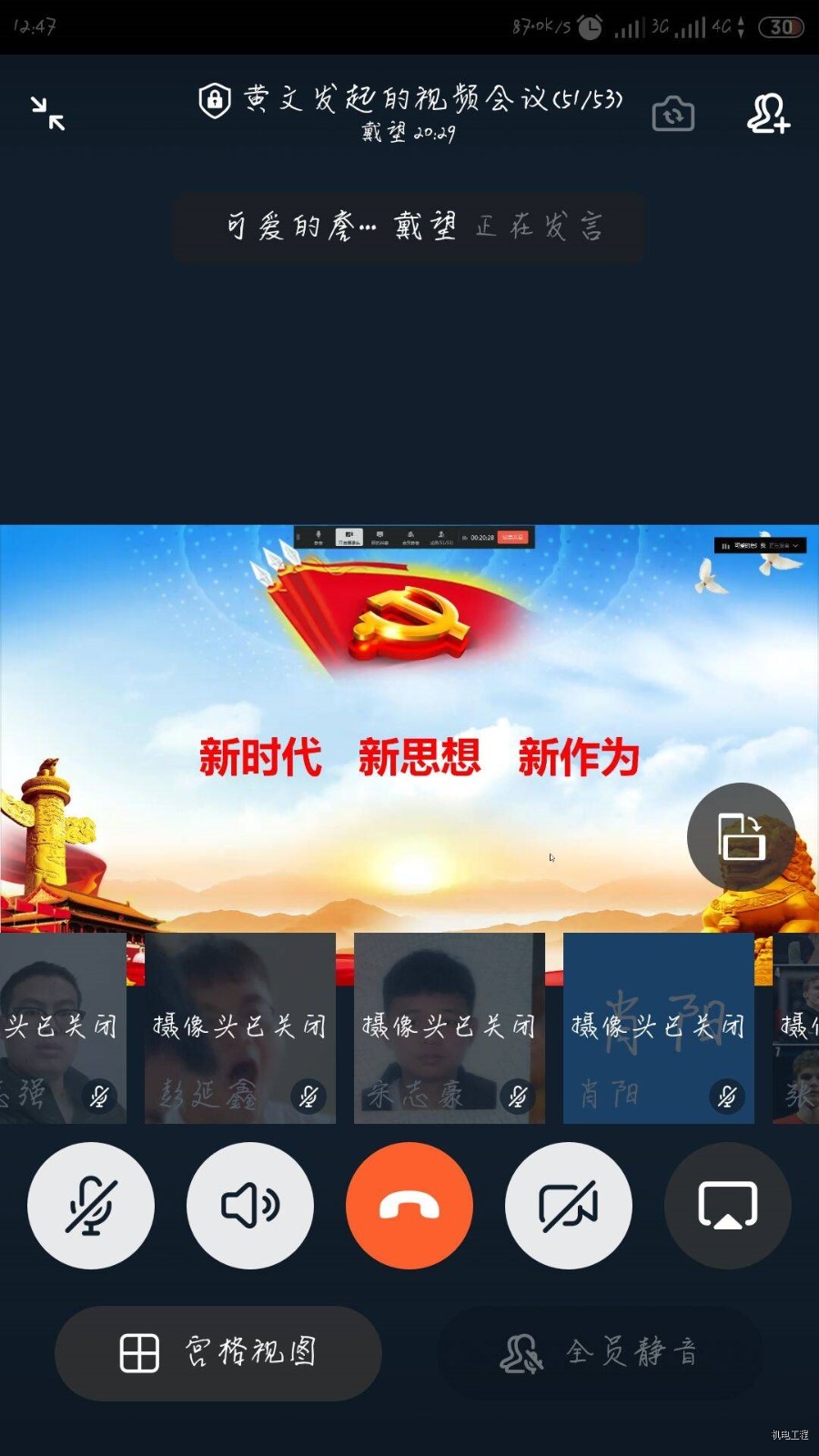Start screen casting
The height and width of the screenshot is (1456, 819).
[x=727, y=1205]
